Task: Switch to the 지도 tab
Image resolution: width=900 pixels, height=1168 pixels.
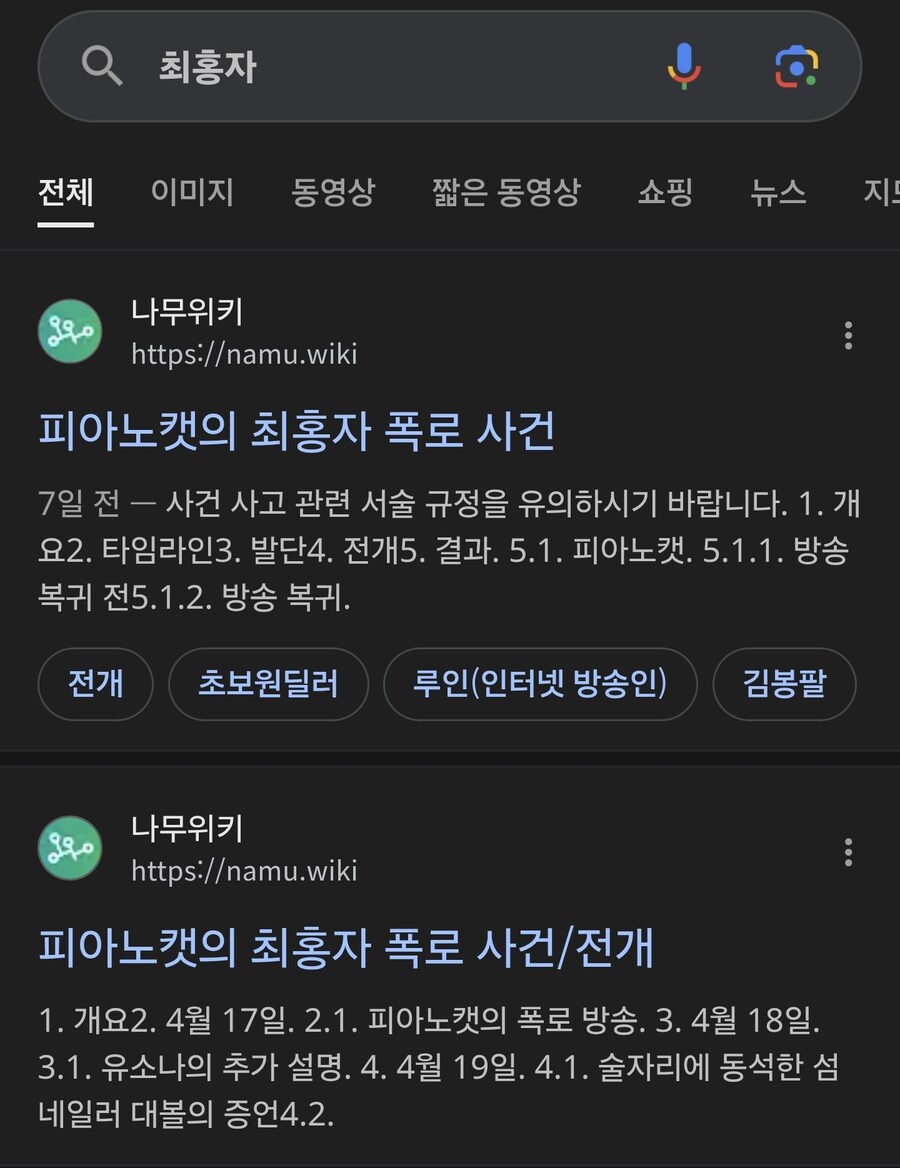Action: click(884, 194)
